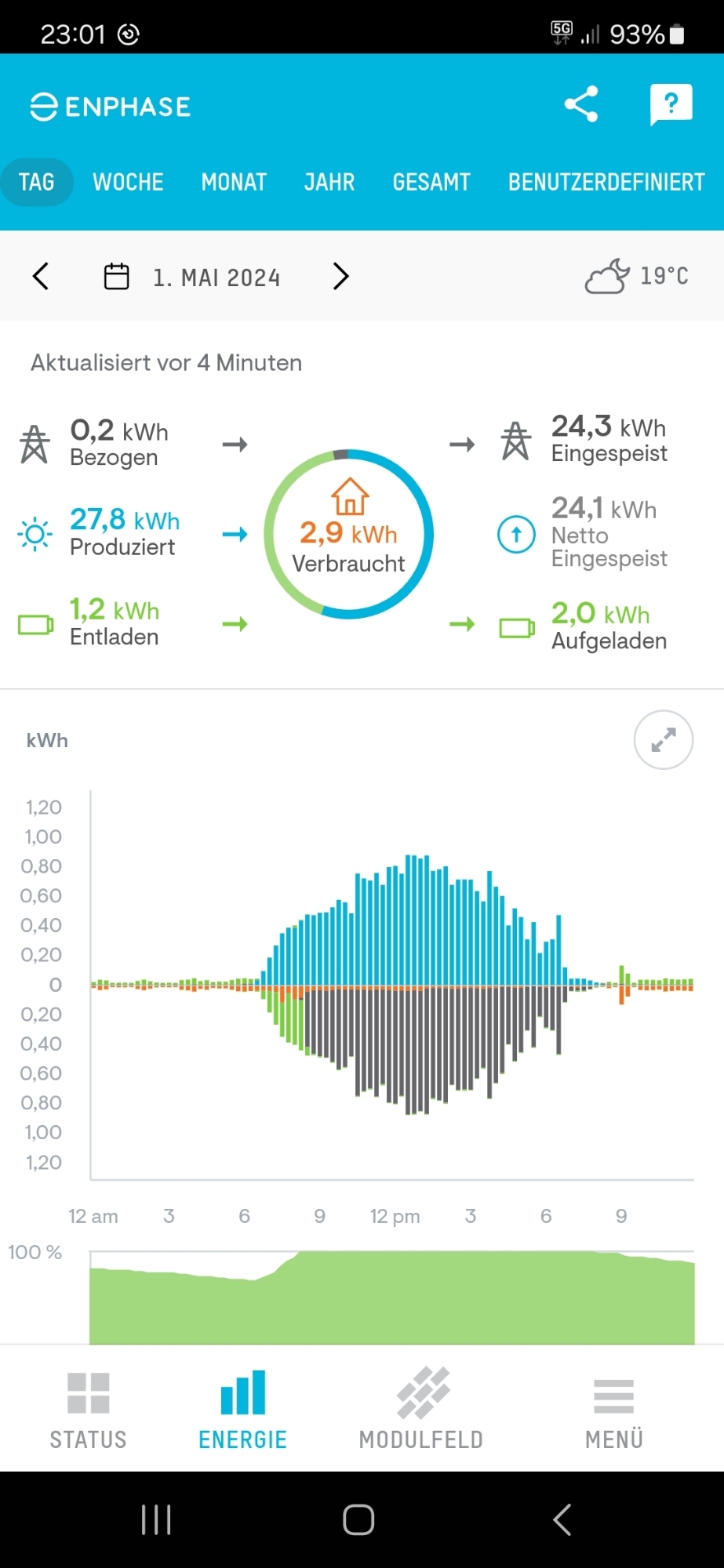Viewport: 724px width, 1568px height.
Task: Go to the next day
Action: (x=340, y=276)
